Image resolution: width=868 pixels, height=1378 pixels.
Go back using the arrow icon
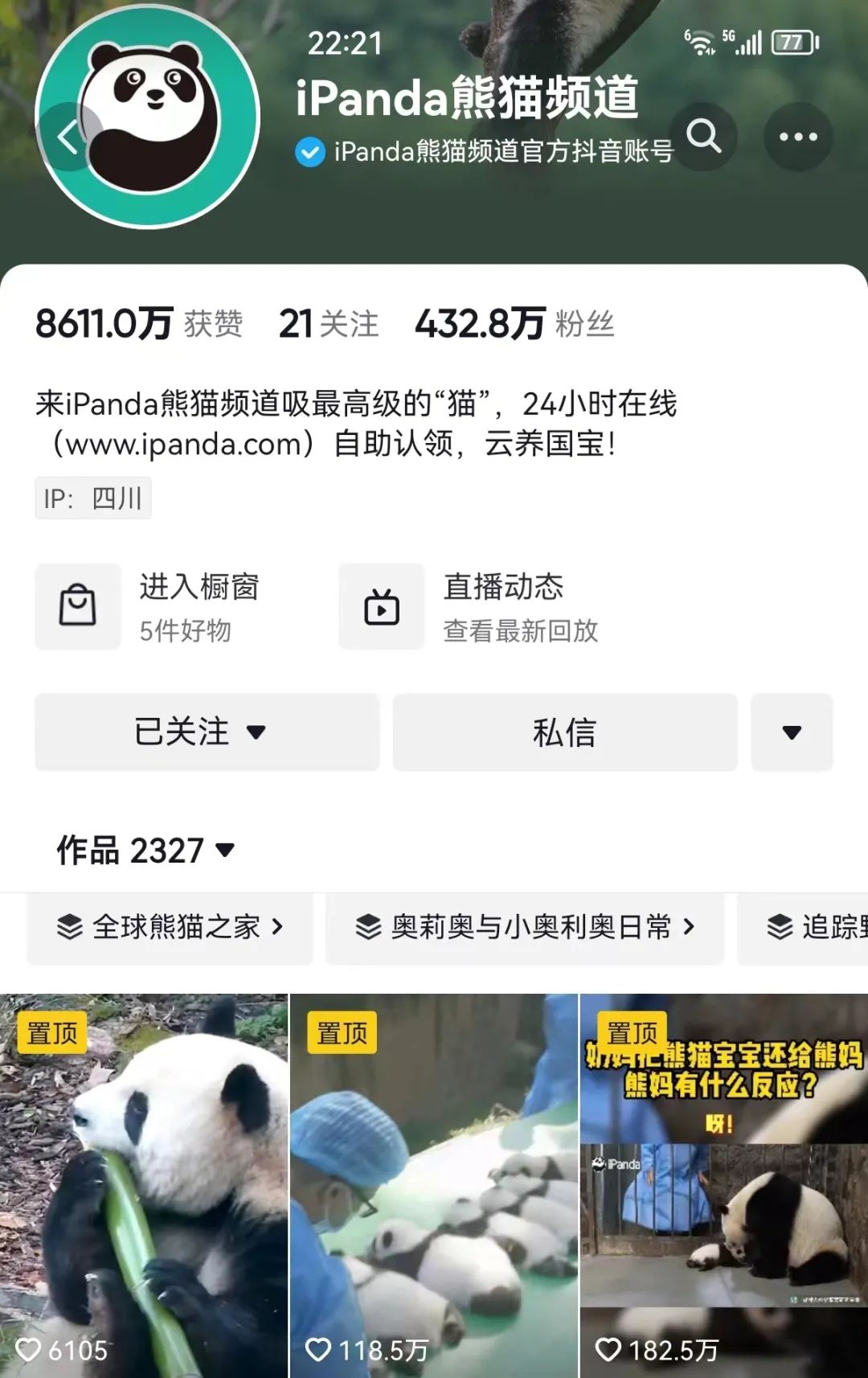tap(69, 137)
